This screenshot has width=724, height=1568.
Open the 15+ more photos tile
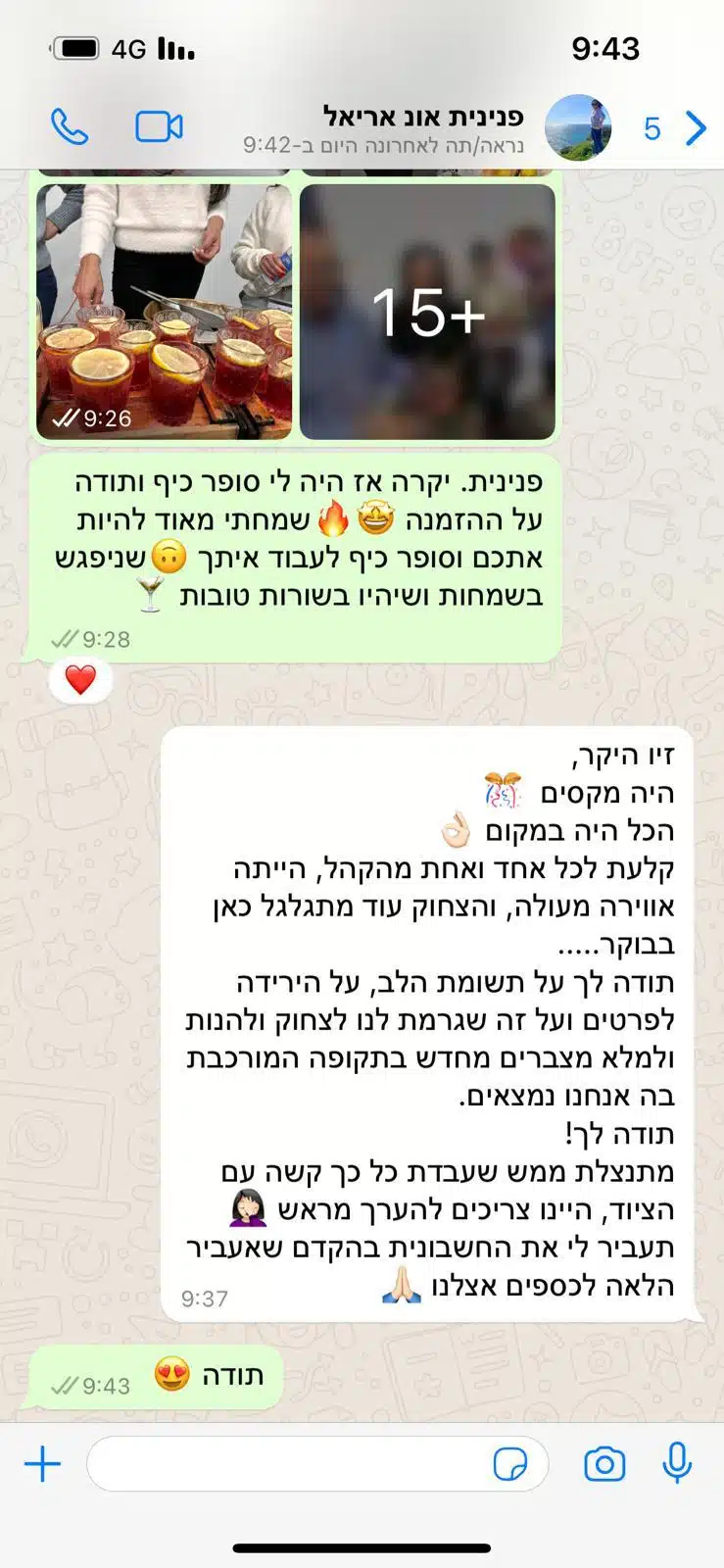(x=427, y=311)
